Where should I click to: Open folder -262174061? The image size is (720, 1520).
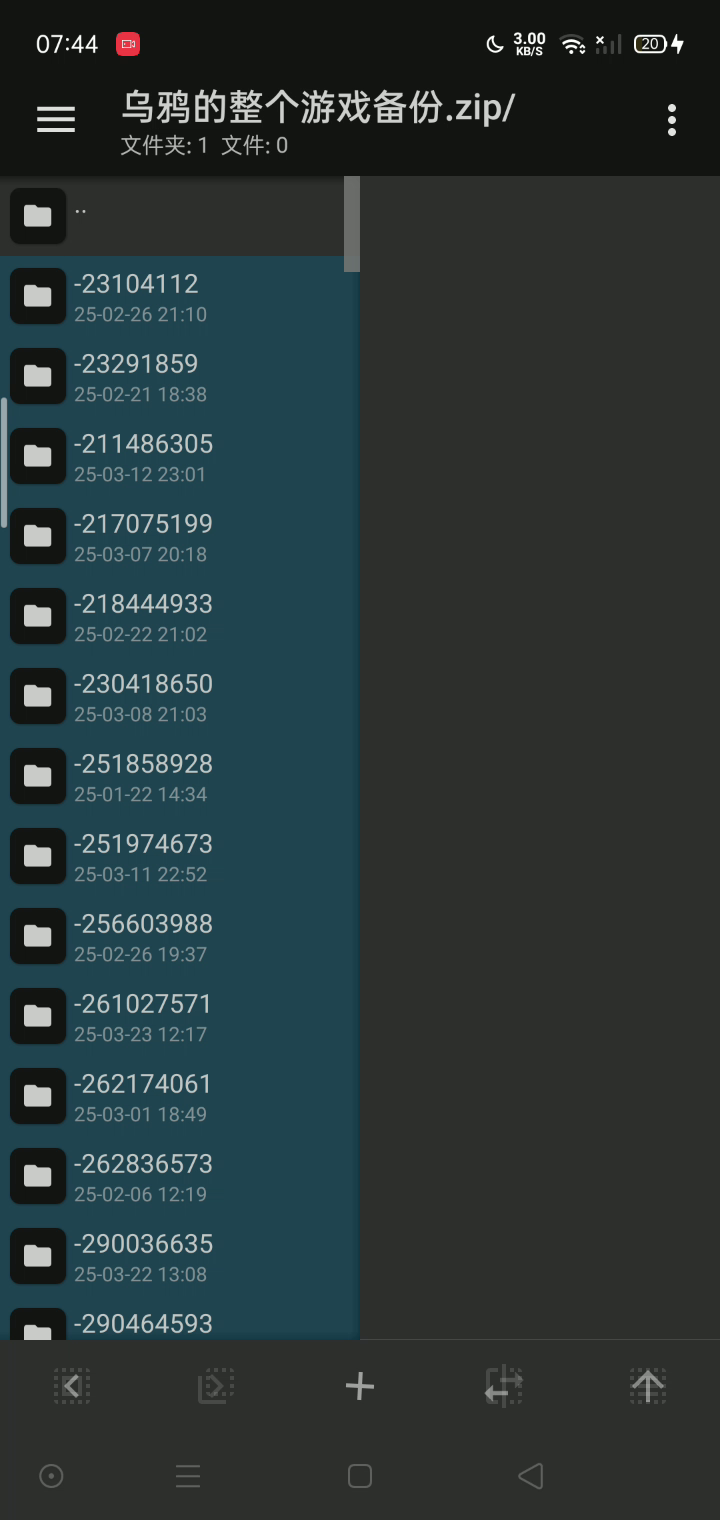pos(180,1096)
